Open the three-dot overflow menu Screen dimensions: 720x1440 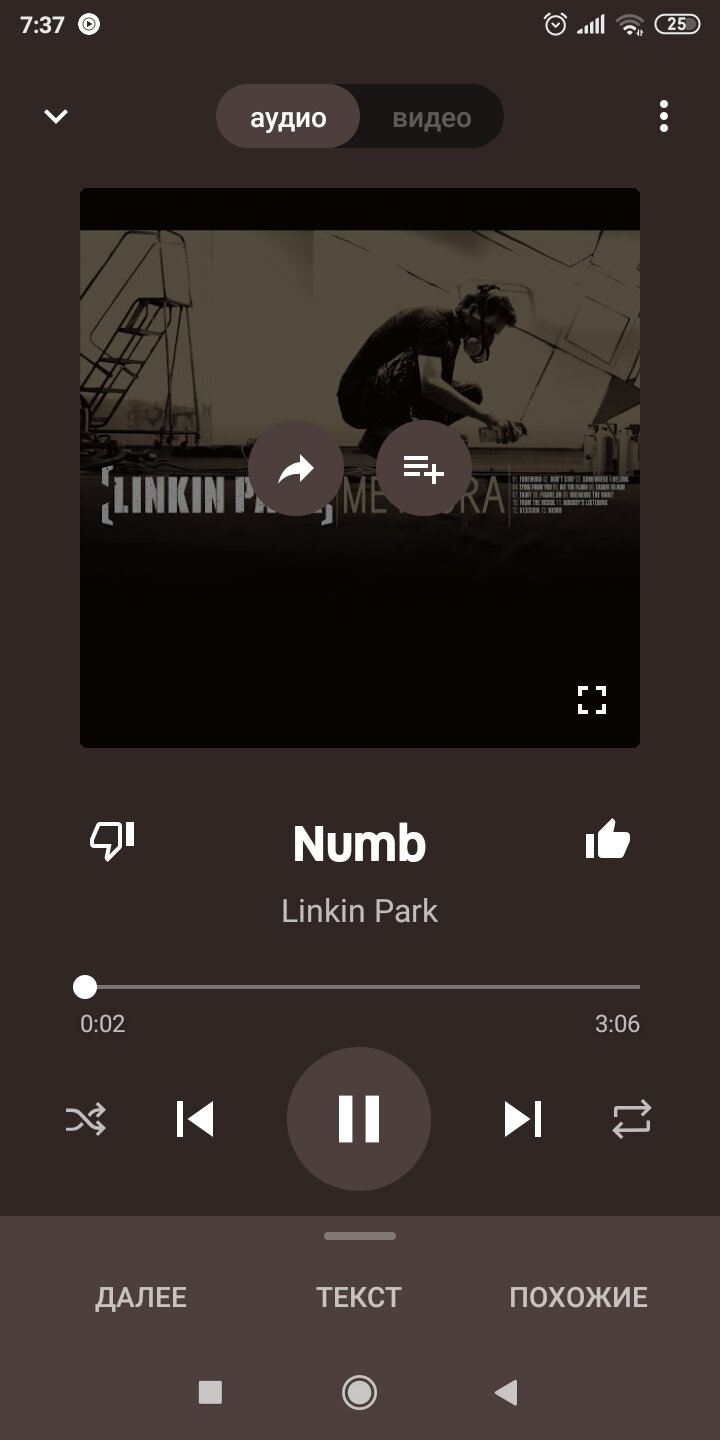coord(663,116)
